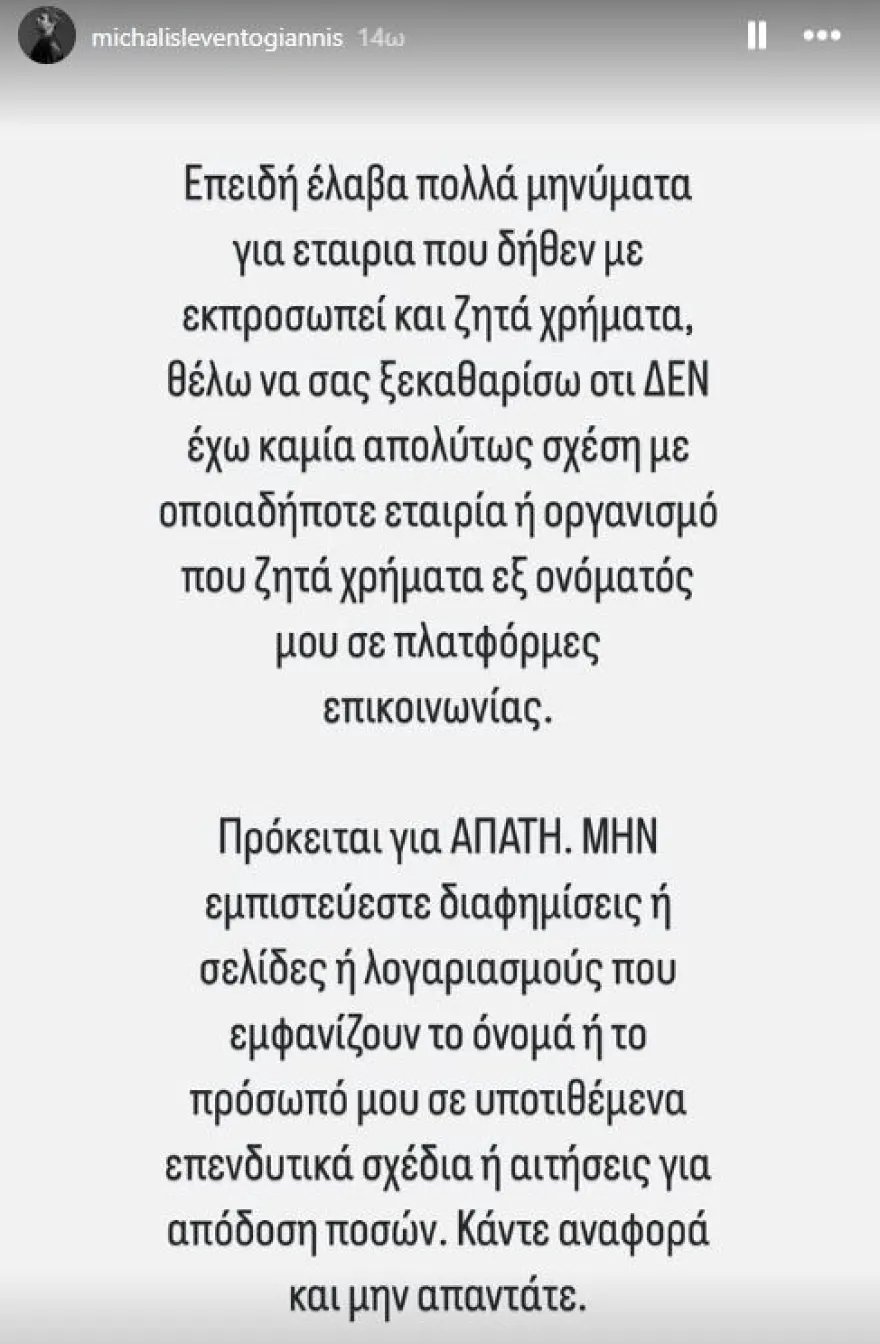Open michalisleventogiannis profile picture

click(x=48, y=36)
